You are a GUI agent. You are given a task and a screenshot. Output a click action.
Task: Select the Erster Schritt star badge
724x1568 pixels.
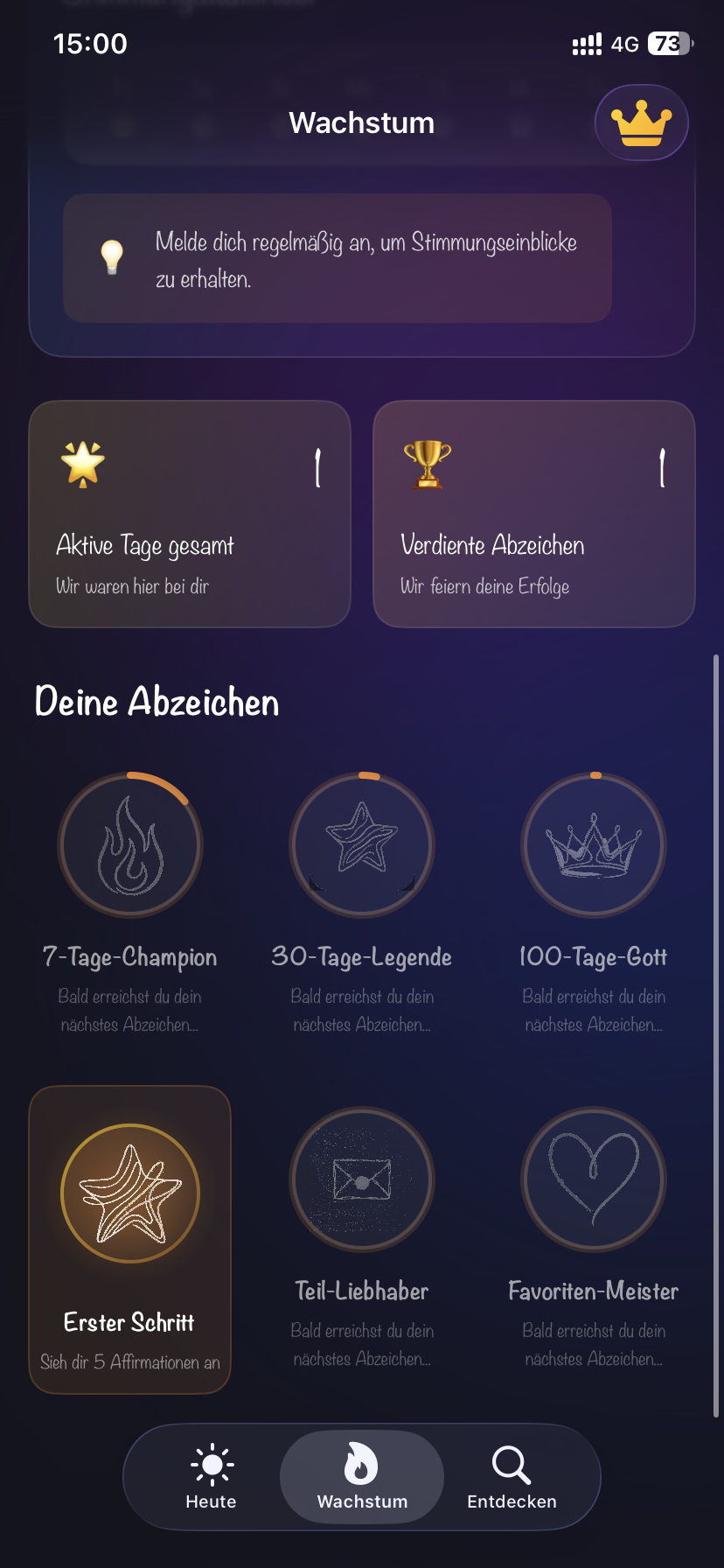point(129,1193)
